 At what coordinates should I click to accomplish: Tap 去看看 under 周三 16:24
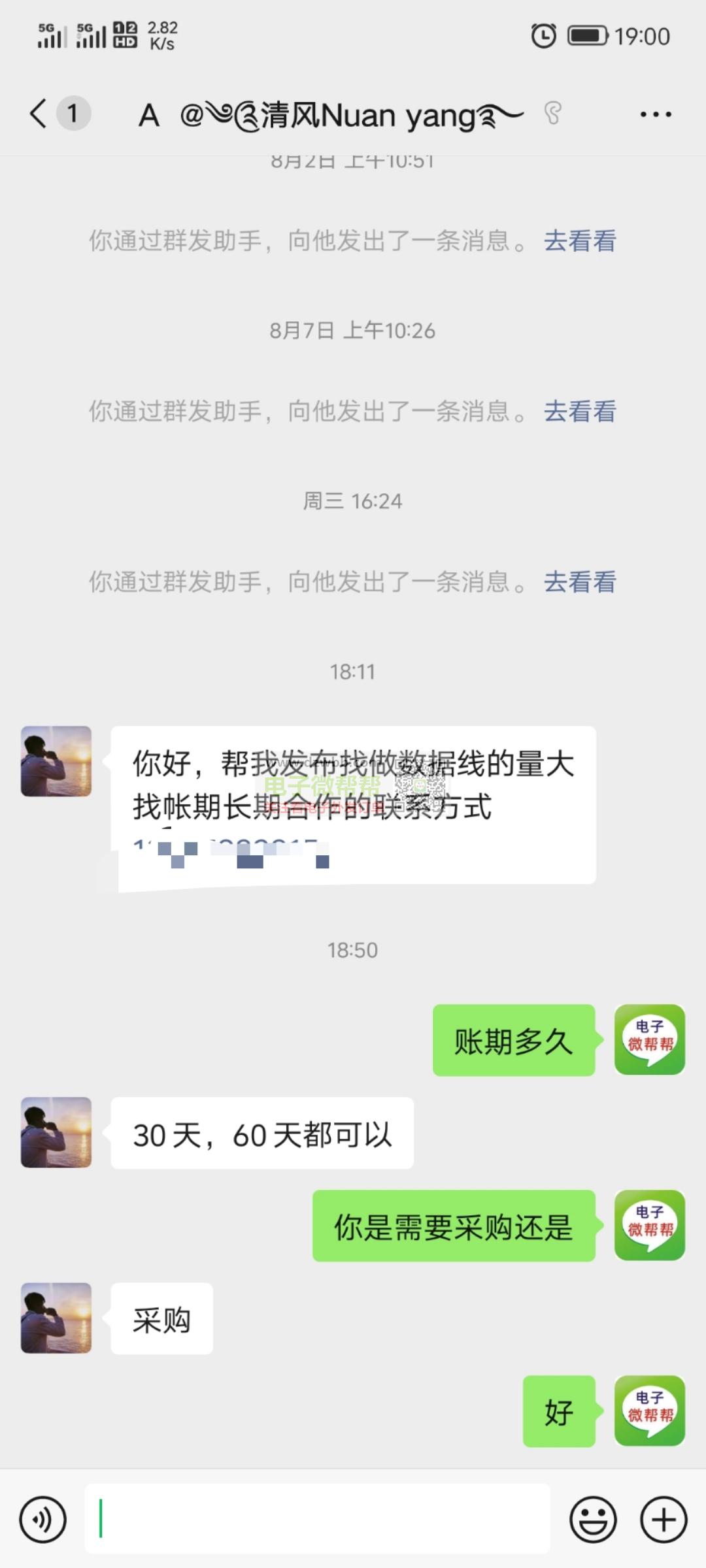click(x=580, y=582)
